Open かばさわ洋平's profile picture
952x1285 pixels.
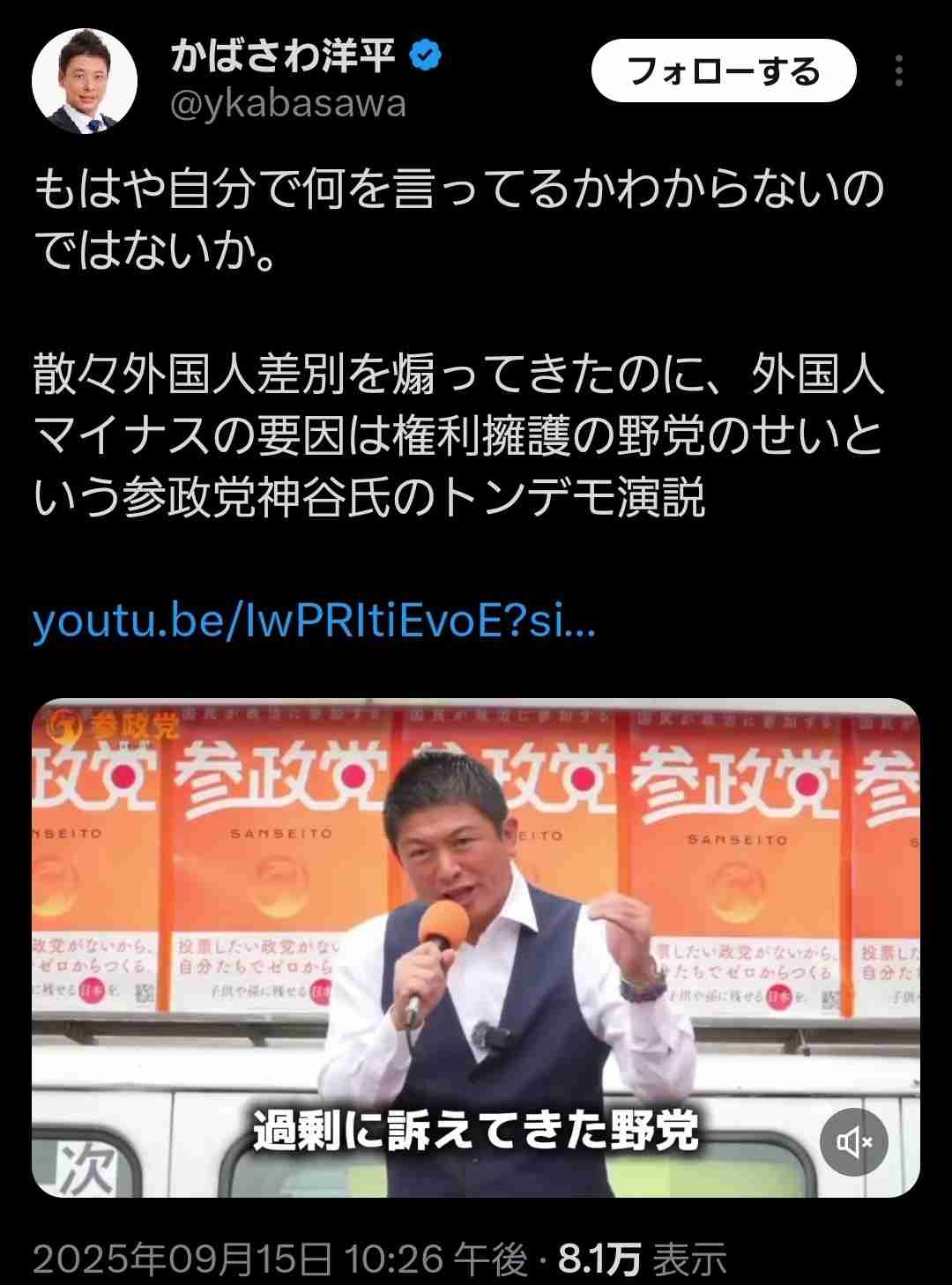pos(85,81)
